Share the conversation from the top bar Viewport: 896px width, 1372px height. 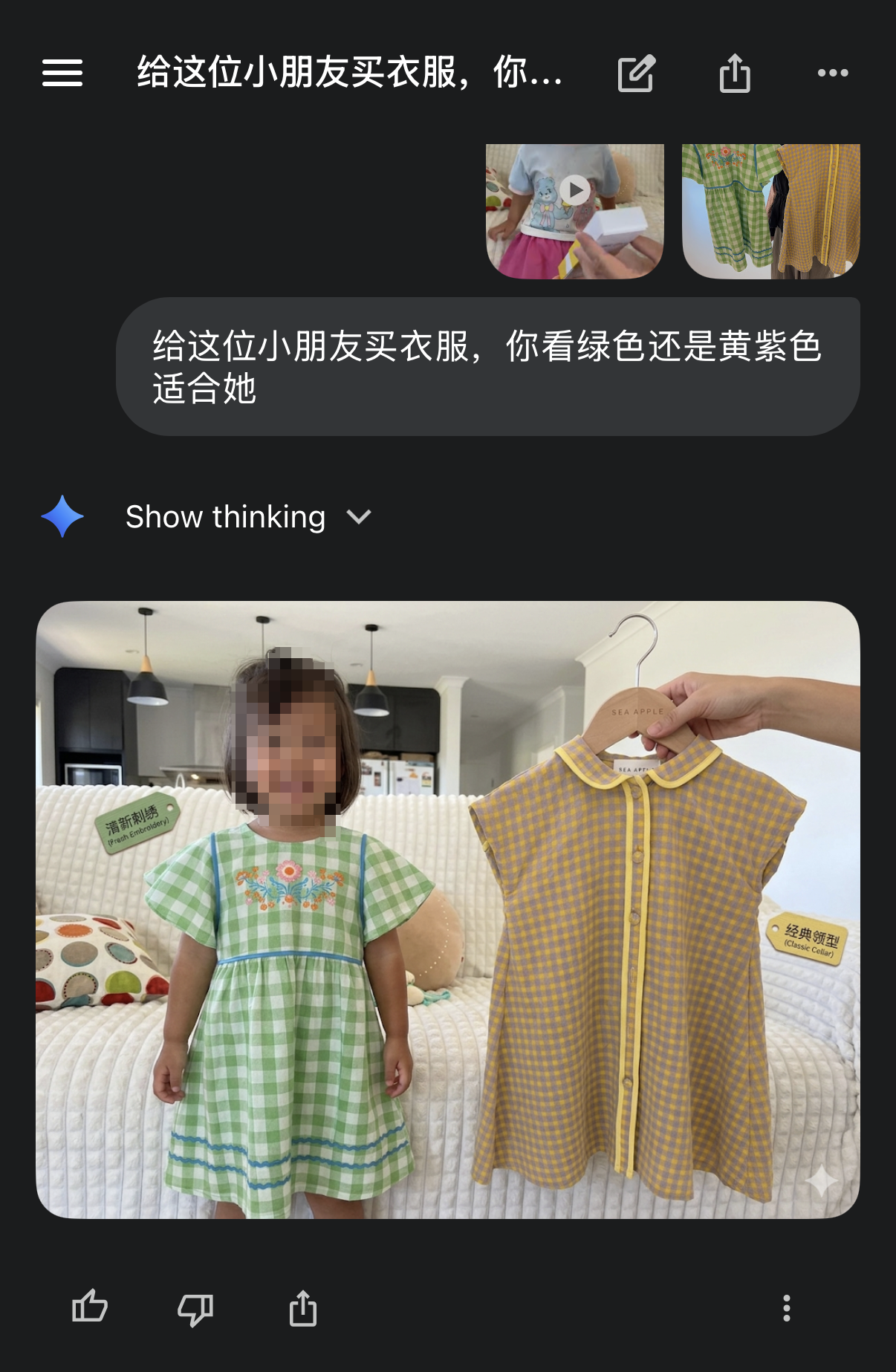point(735,73)
